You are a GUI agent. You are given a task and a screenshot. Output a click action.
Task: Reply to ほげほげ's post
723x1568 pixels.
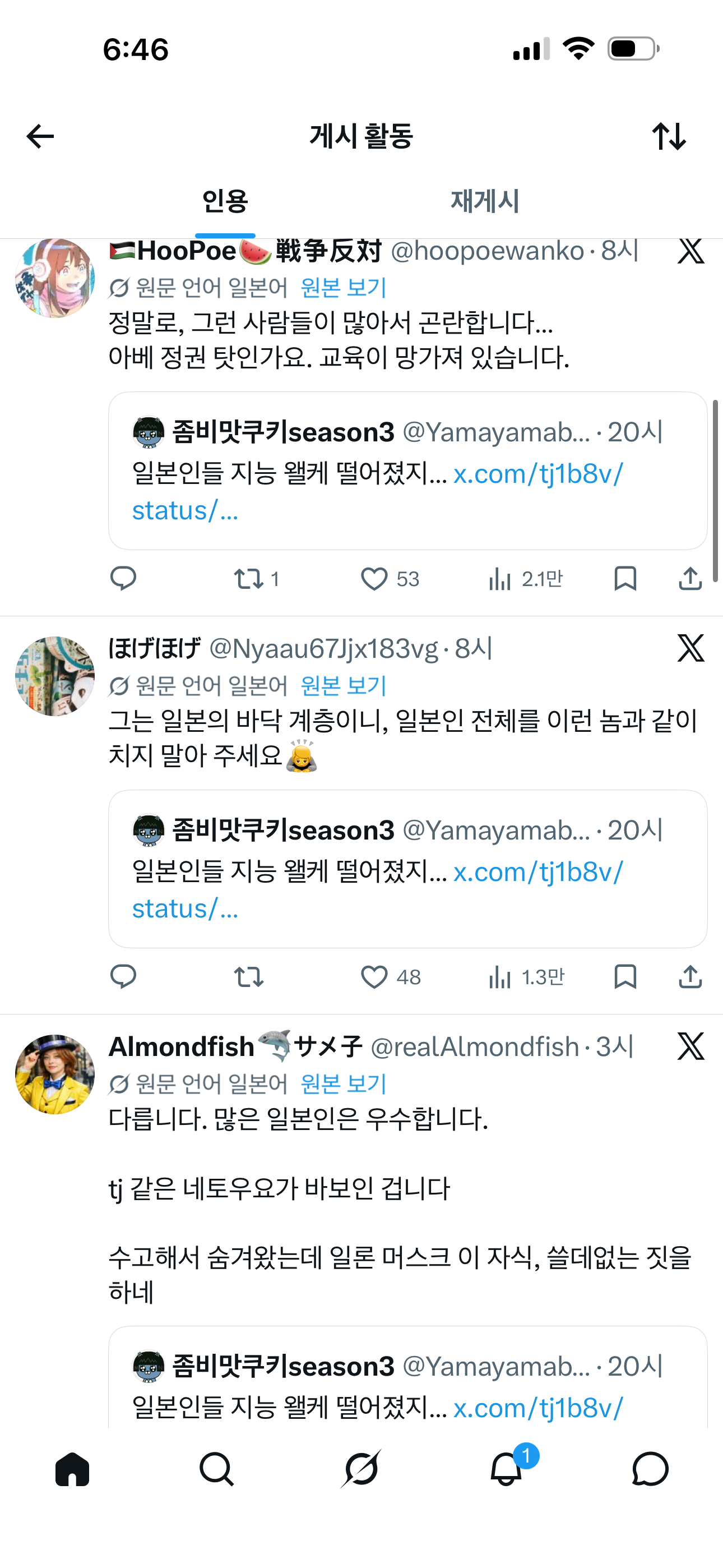coord(123,976)
